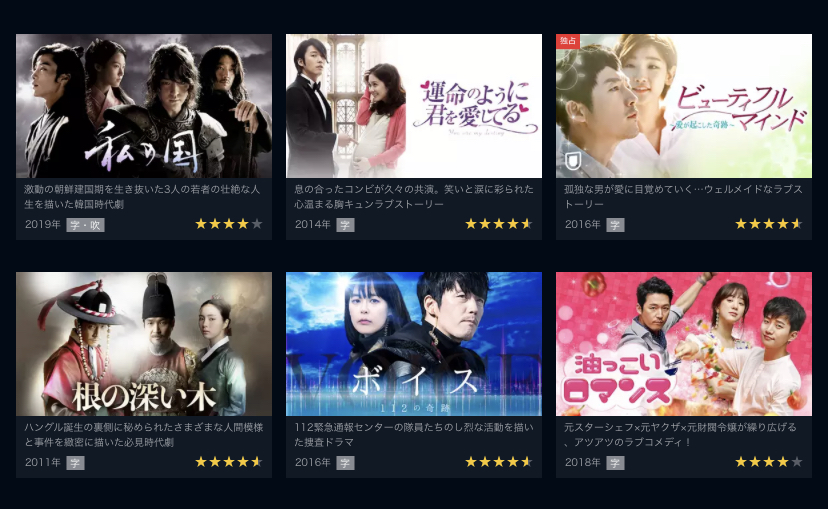Select the ビューティフルマインド drama tile
828x509 pixels.
[x=683, y=107]
